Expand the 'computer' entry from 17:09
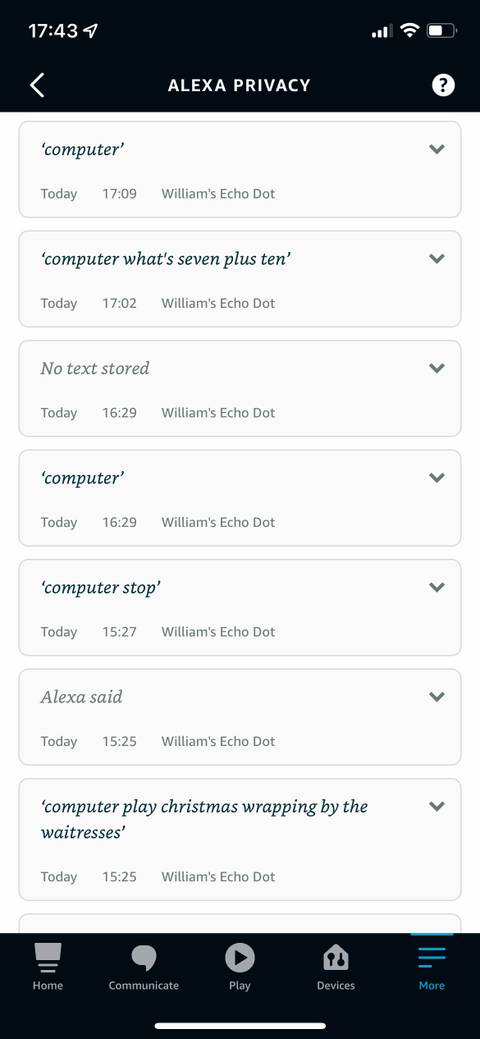480x1039 pixels. coord(436,149)
